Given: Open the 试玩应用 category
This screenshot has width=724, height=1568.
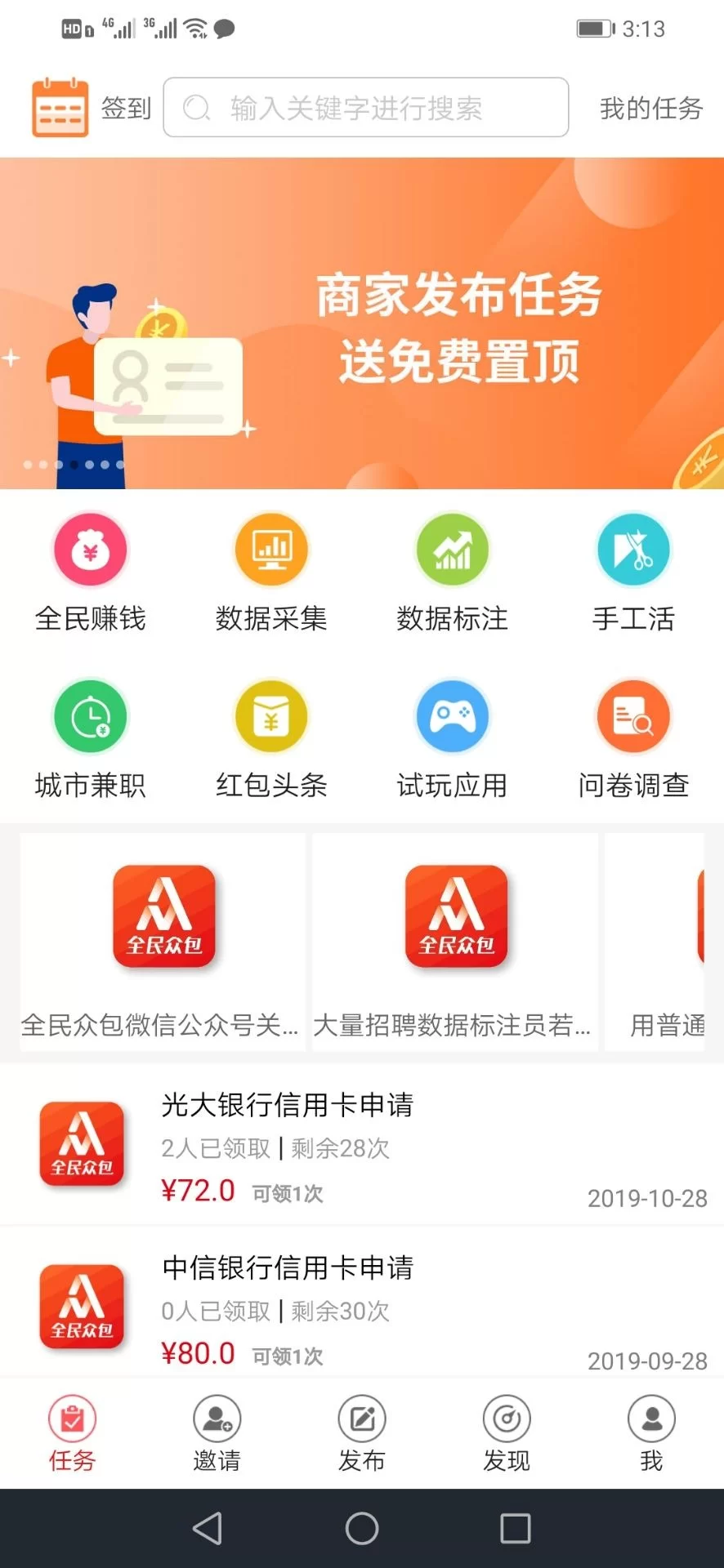Looking at the screenshot, I should point(452,739).
